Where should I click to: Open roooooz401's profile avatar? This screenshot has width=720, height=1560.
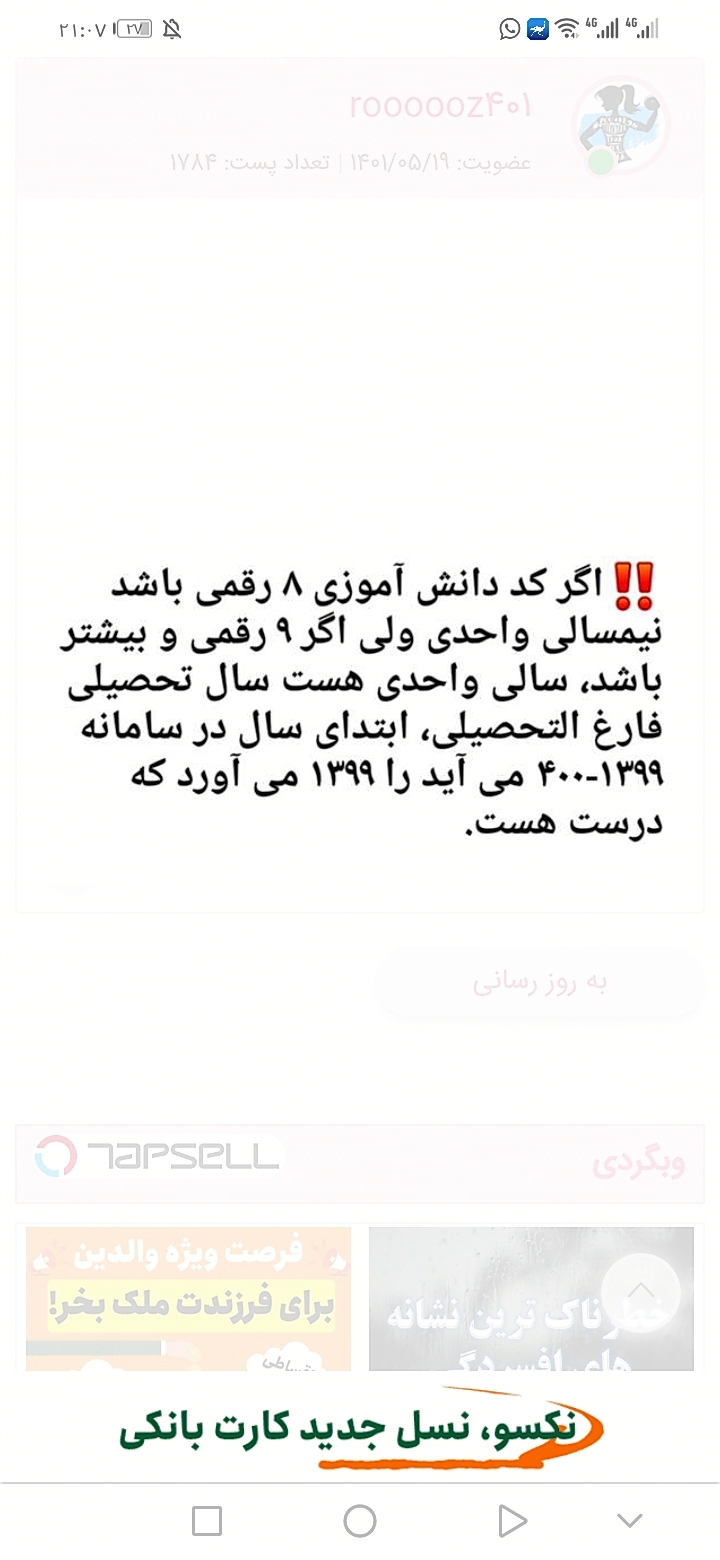click(x=620, y=127)
